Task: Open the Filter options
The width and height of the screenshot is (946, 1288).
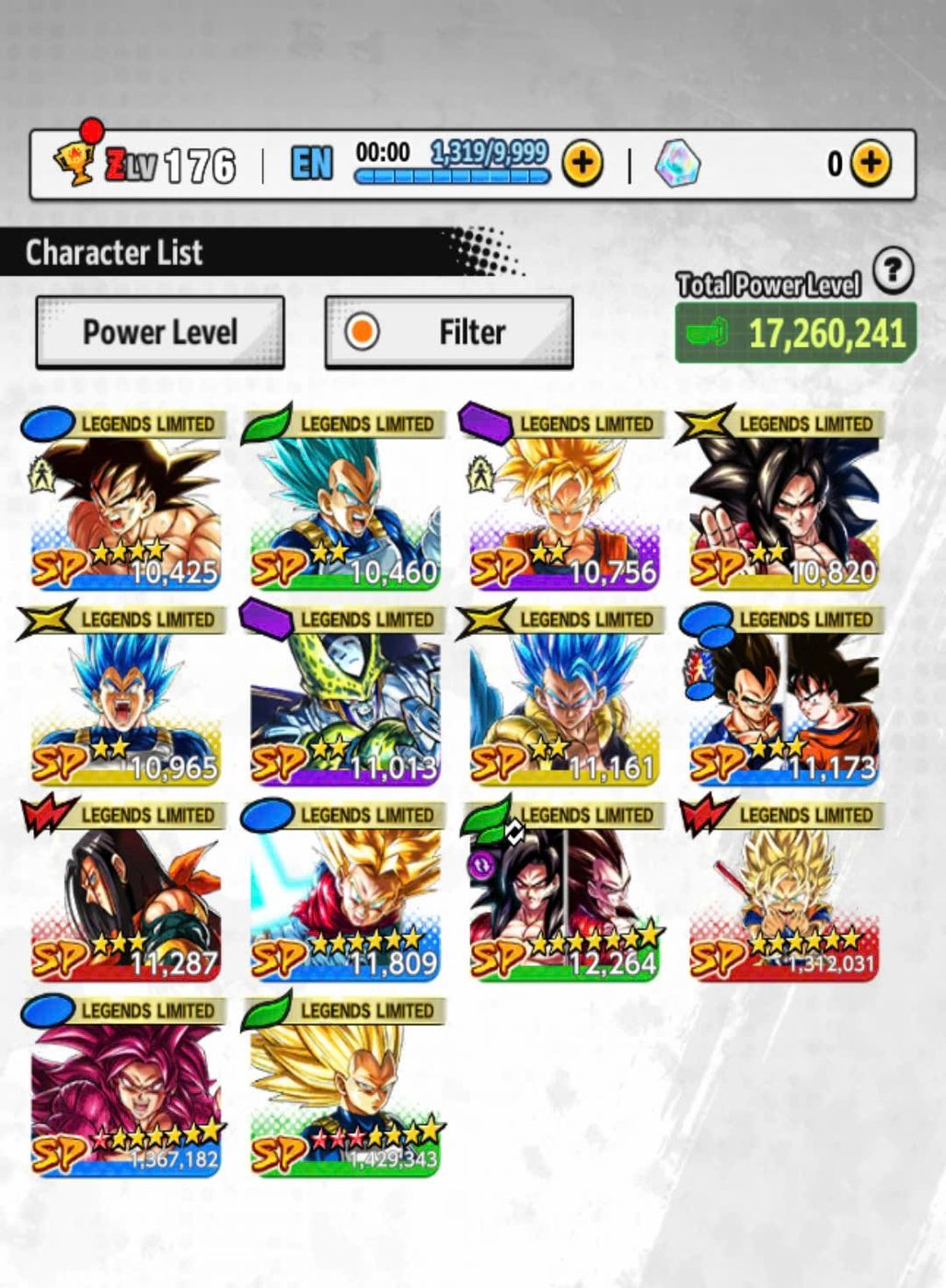Action: click(x=449, y=332)
